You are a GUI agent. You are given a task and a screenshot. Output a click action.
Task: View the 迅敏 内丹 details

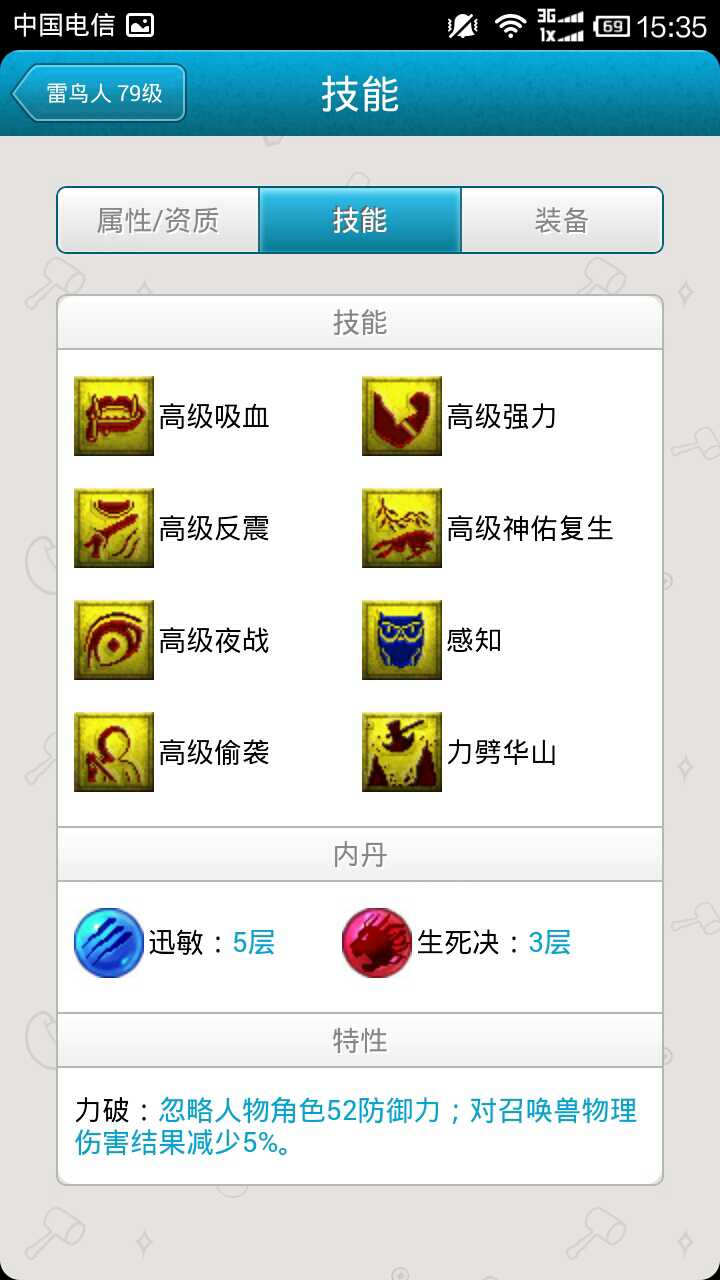109,942
